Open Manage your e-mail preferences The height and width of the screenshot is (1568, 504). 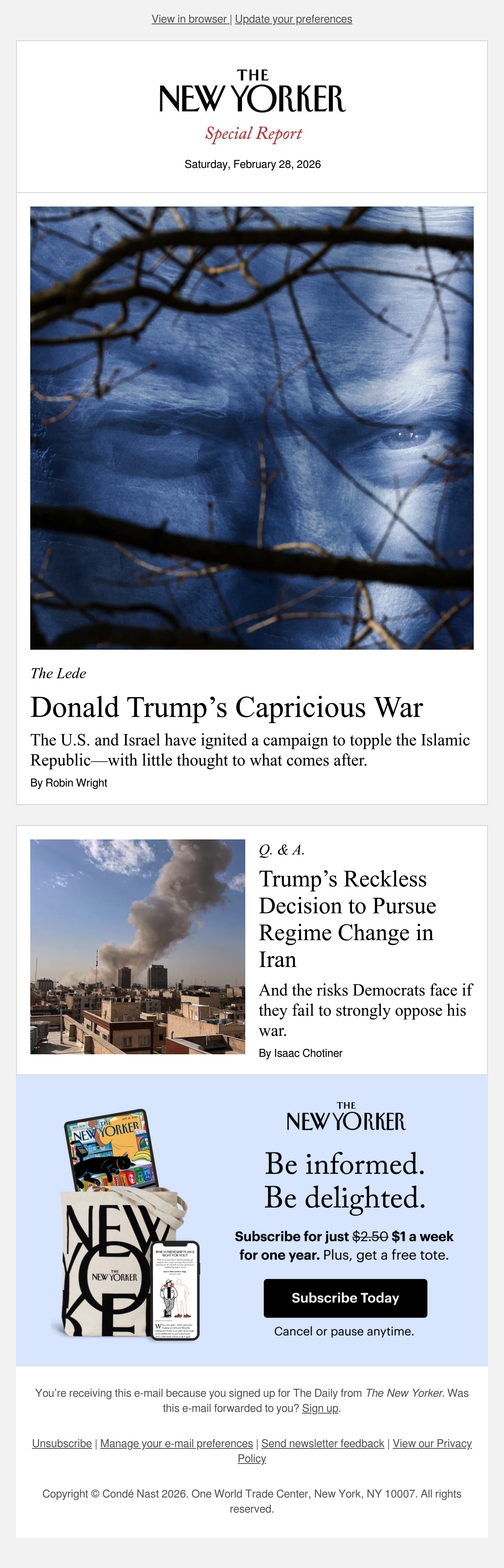coord(176,1443)
